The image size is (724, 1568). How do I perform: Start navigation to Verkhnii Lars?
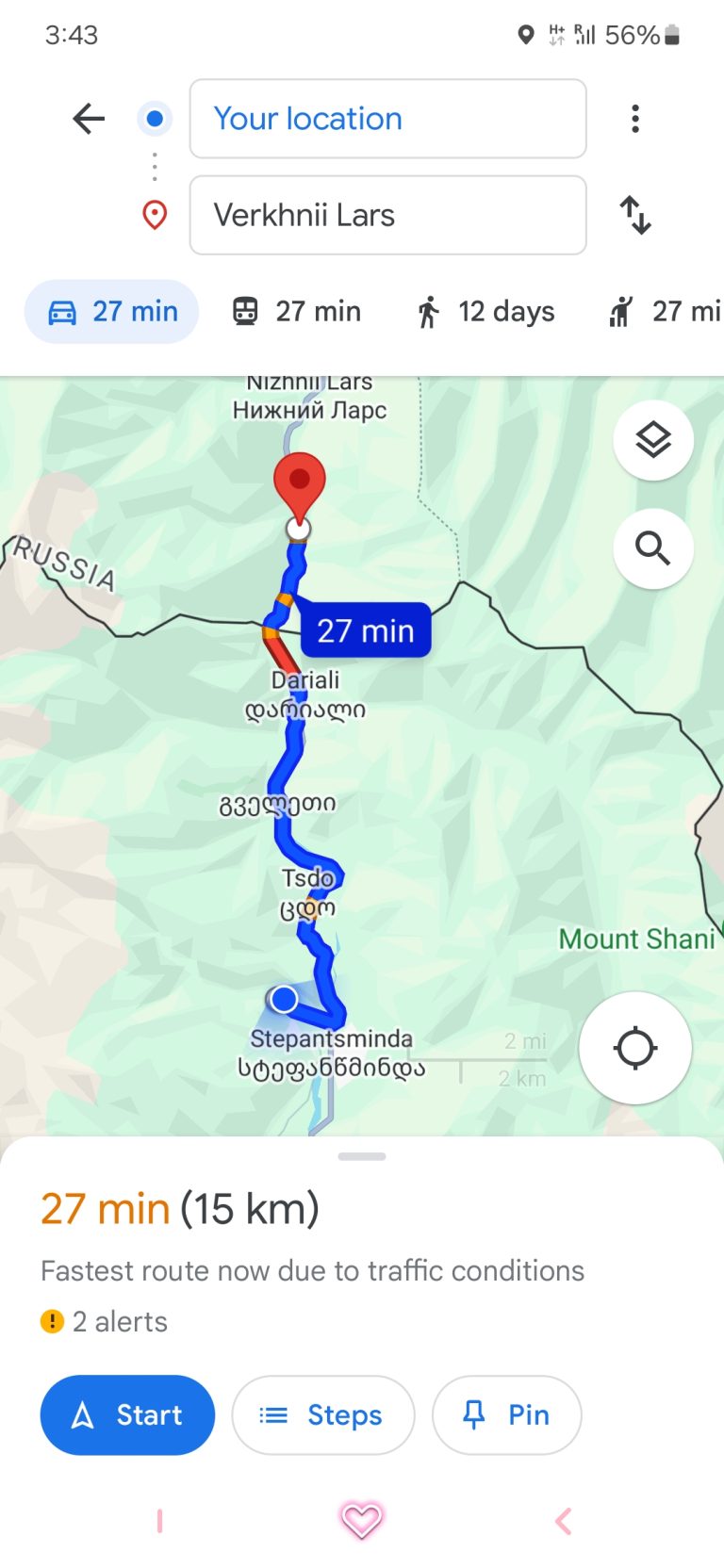(127, 1414)
